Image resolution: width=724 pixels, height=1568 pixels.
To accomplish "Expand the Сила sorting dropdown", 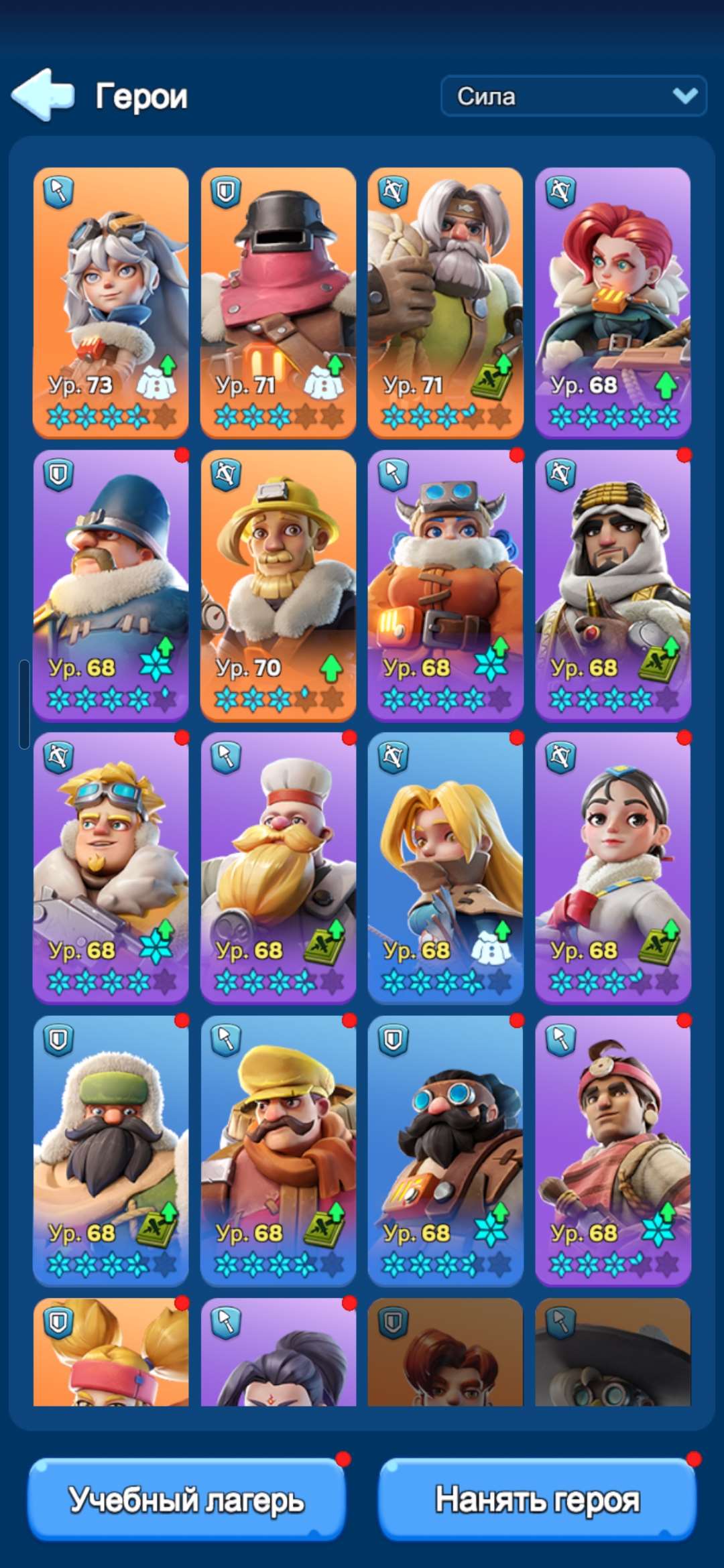I will (574, 96).
